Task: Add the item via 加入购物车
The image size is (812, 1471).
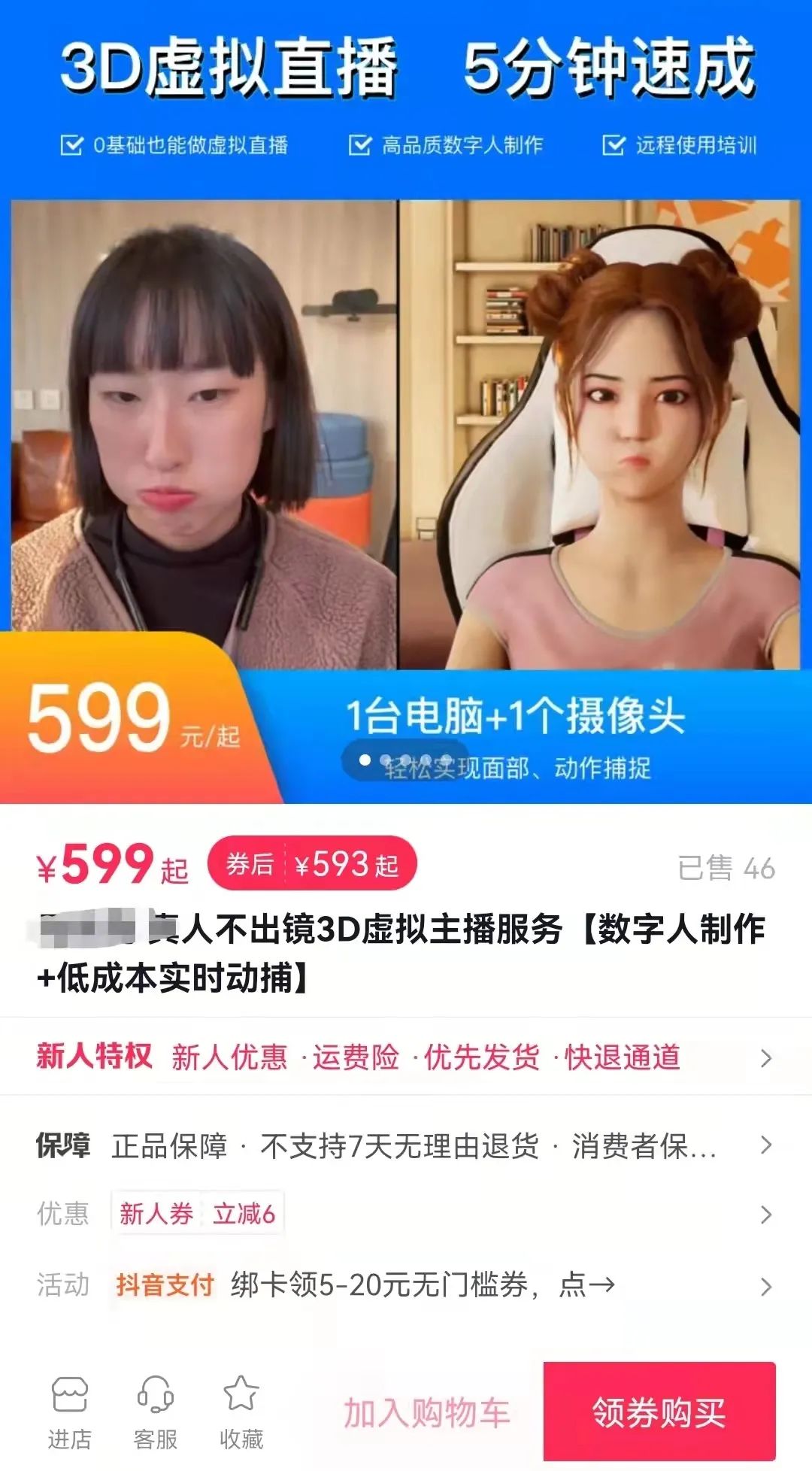Action: tap(426, 1412)
